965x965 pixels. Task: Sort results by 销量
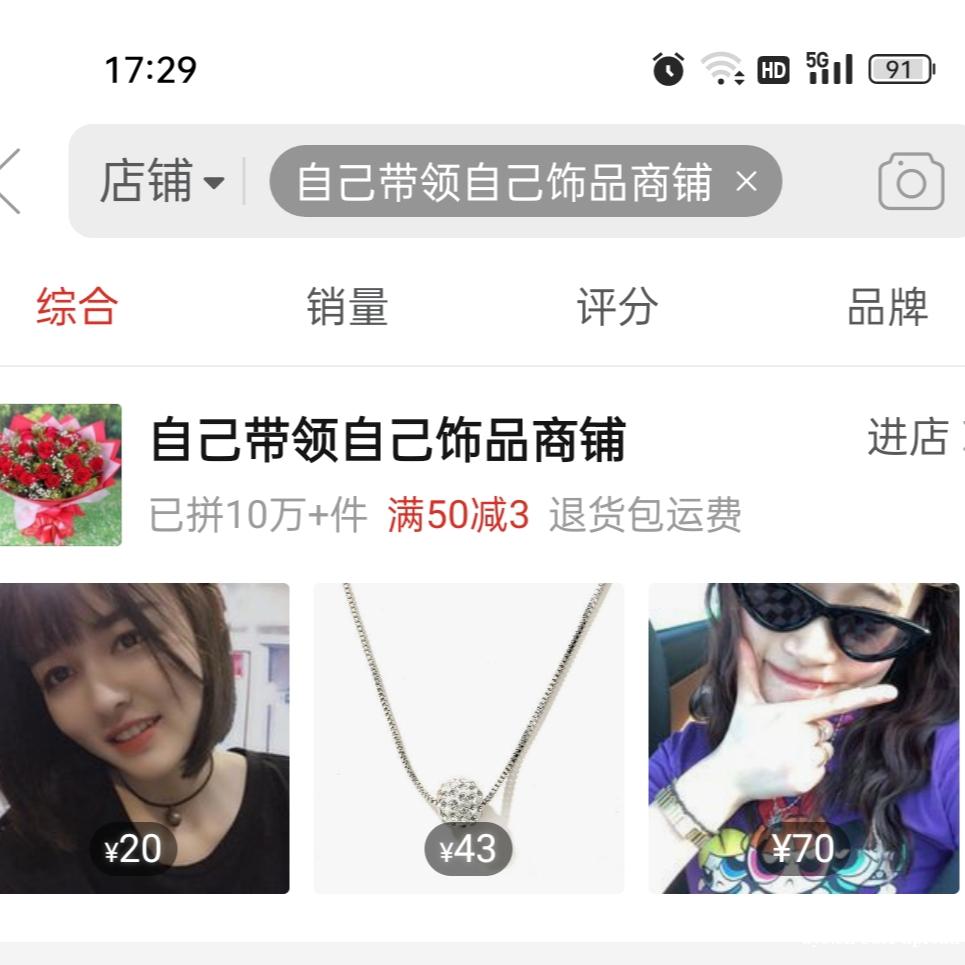[347, 306]
